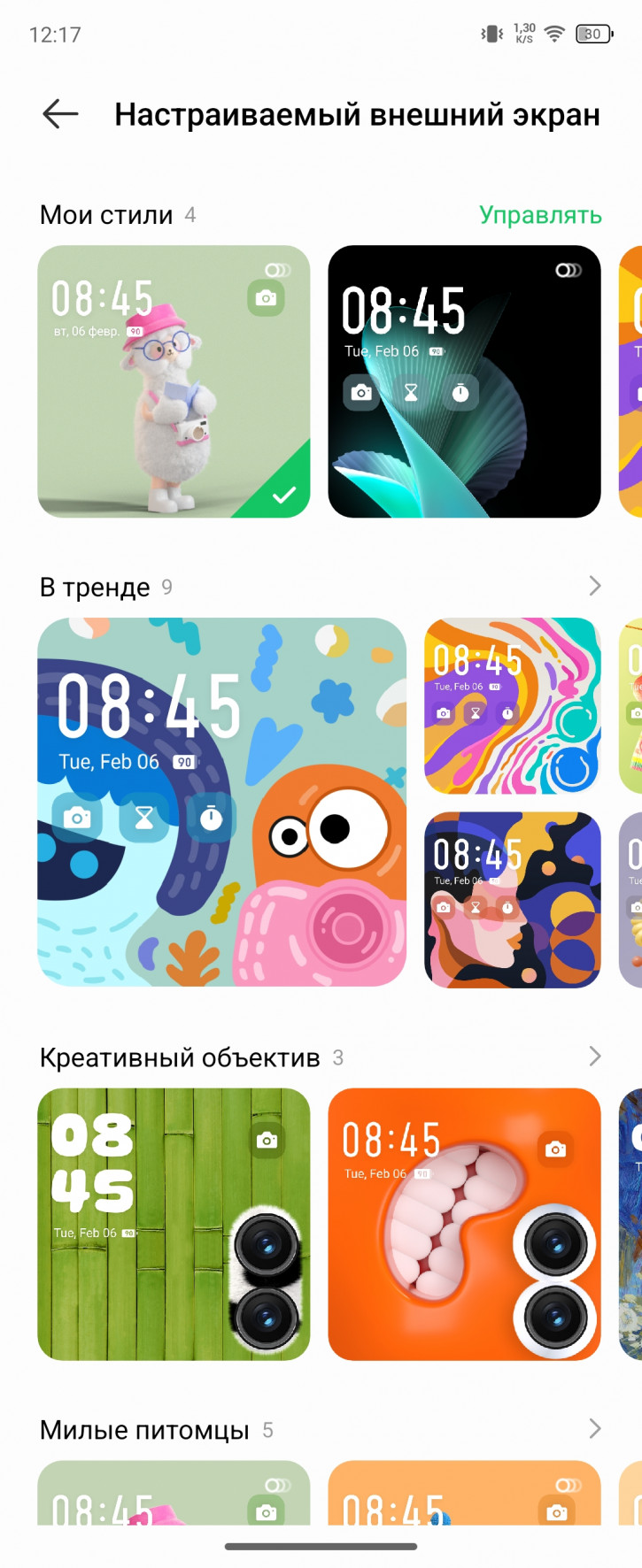Select the green bamboo panda style
Image resolution: width=642 pixels, height=1568 pixels.
[x=174, y=1224]
